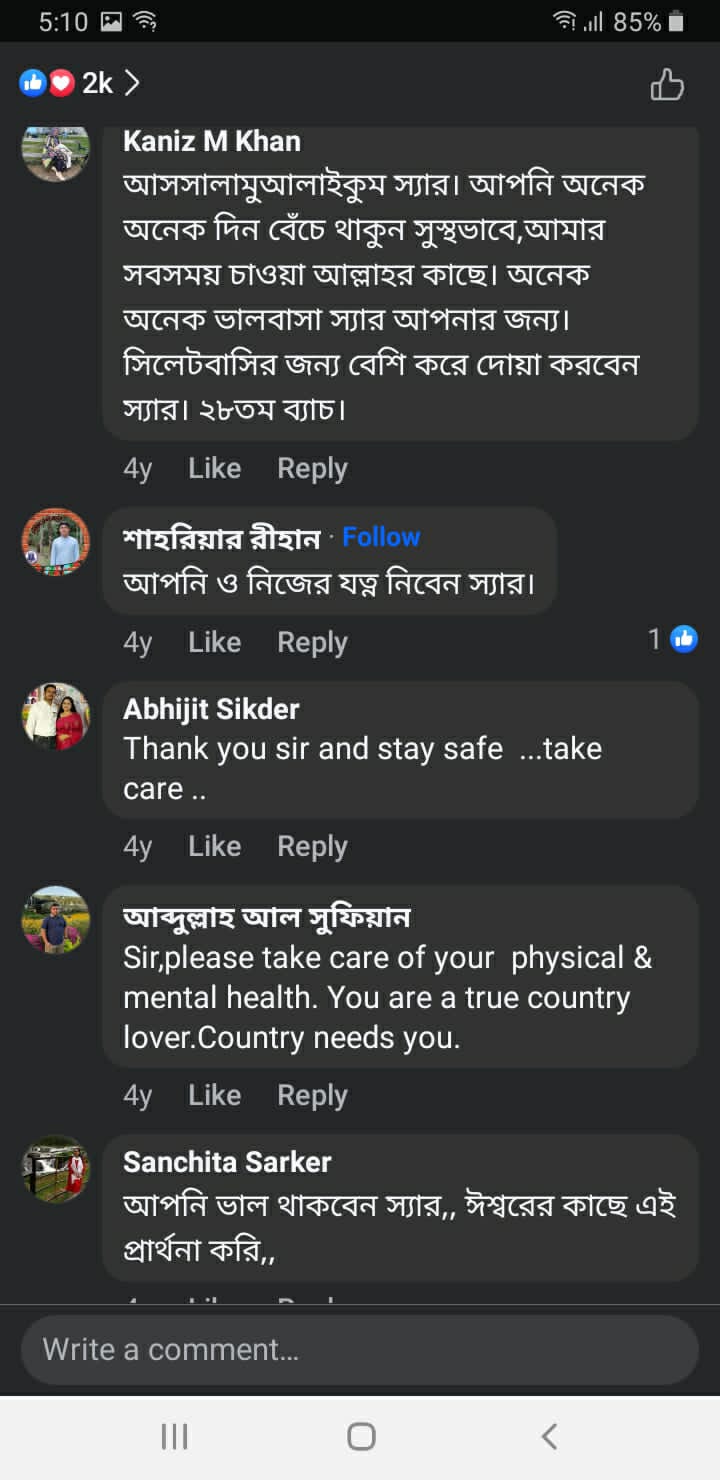This screenshot has width=720, height=1480.
Task: Open Kaniz M Khan's profile picture
Action: click(56, 150)
